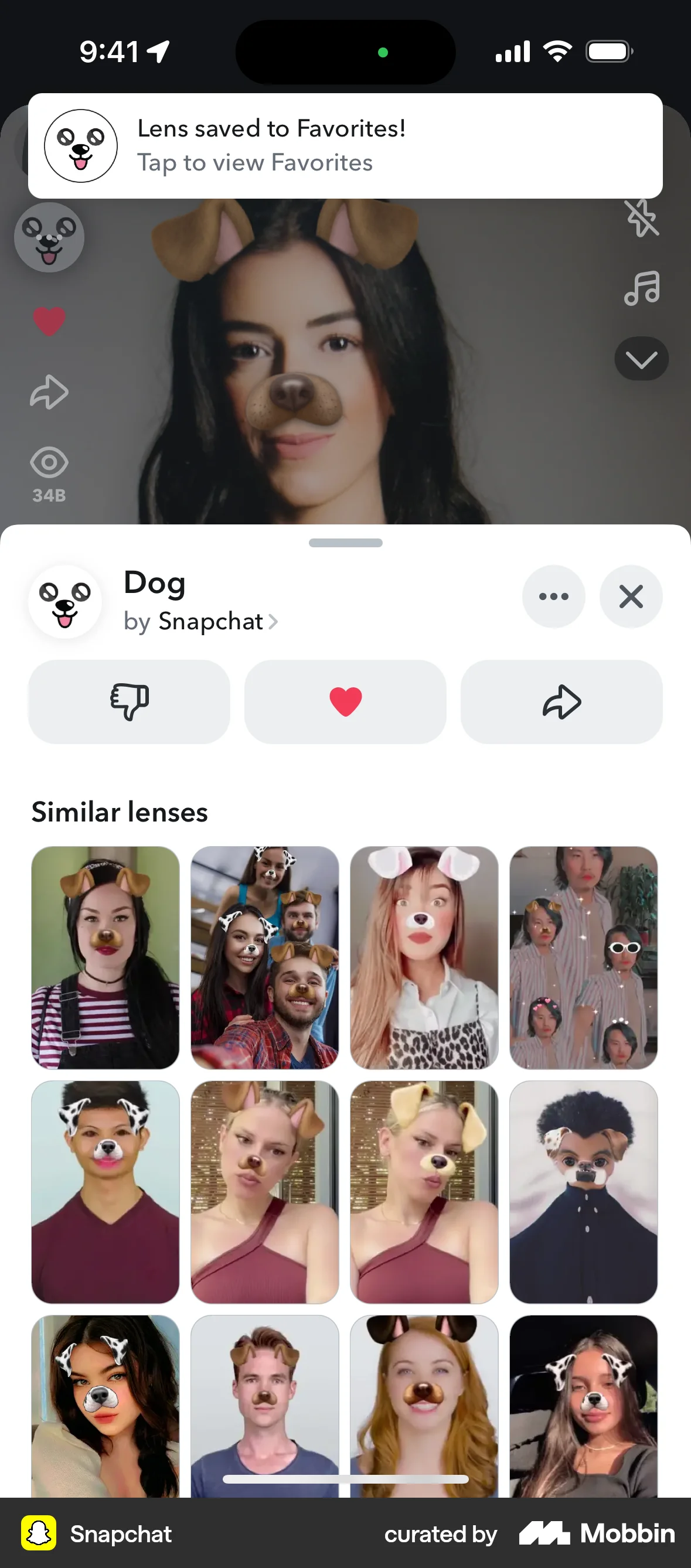Like the Dog lens with the heart button
The height and width of the screenshot is (1568, 691).
[x=345, y=701]
